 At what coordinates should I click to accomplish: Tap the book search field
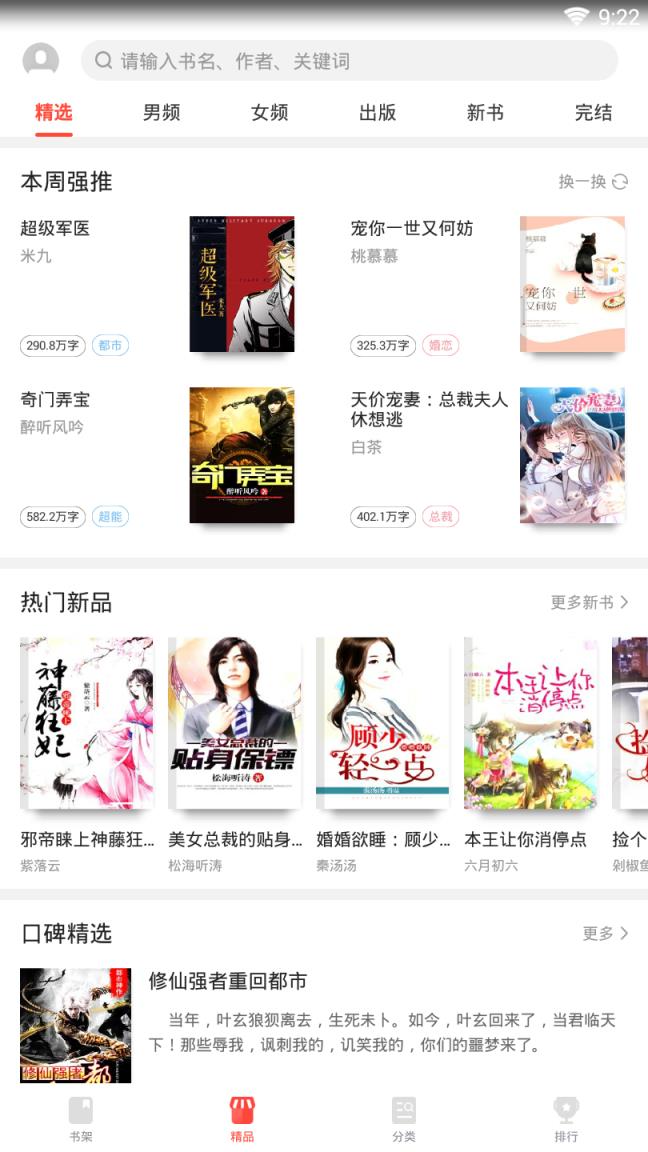tap(349, 61)
